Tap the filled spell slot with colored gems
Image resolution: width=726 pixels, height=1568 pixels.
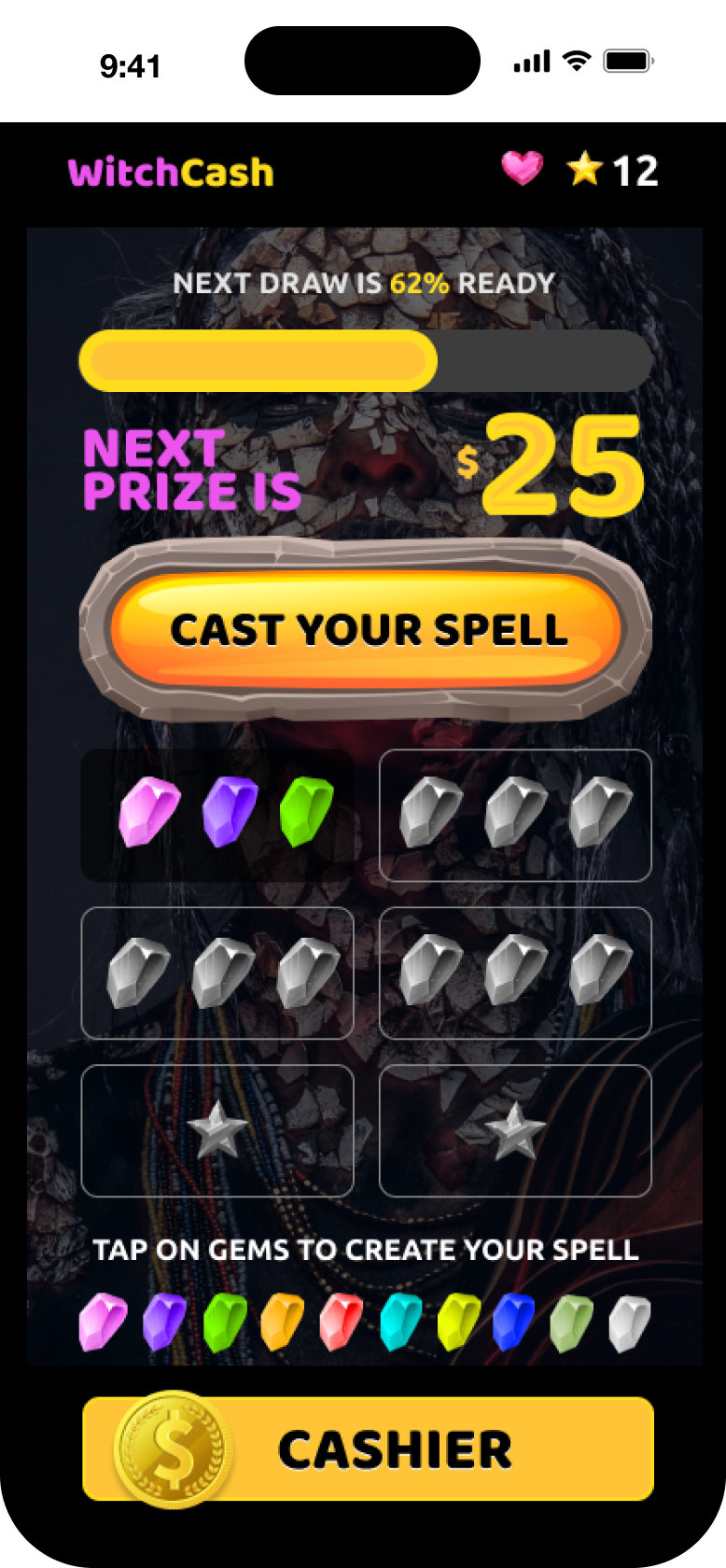[x=217, y=815]
